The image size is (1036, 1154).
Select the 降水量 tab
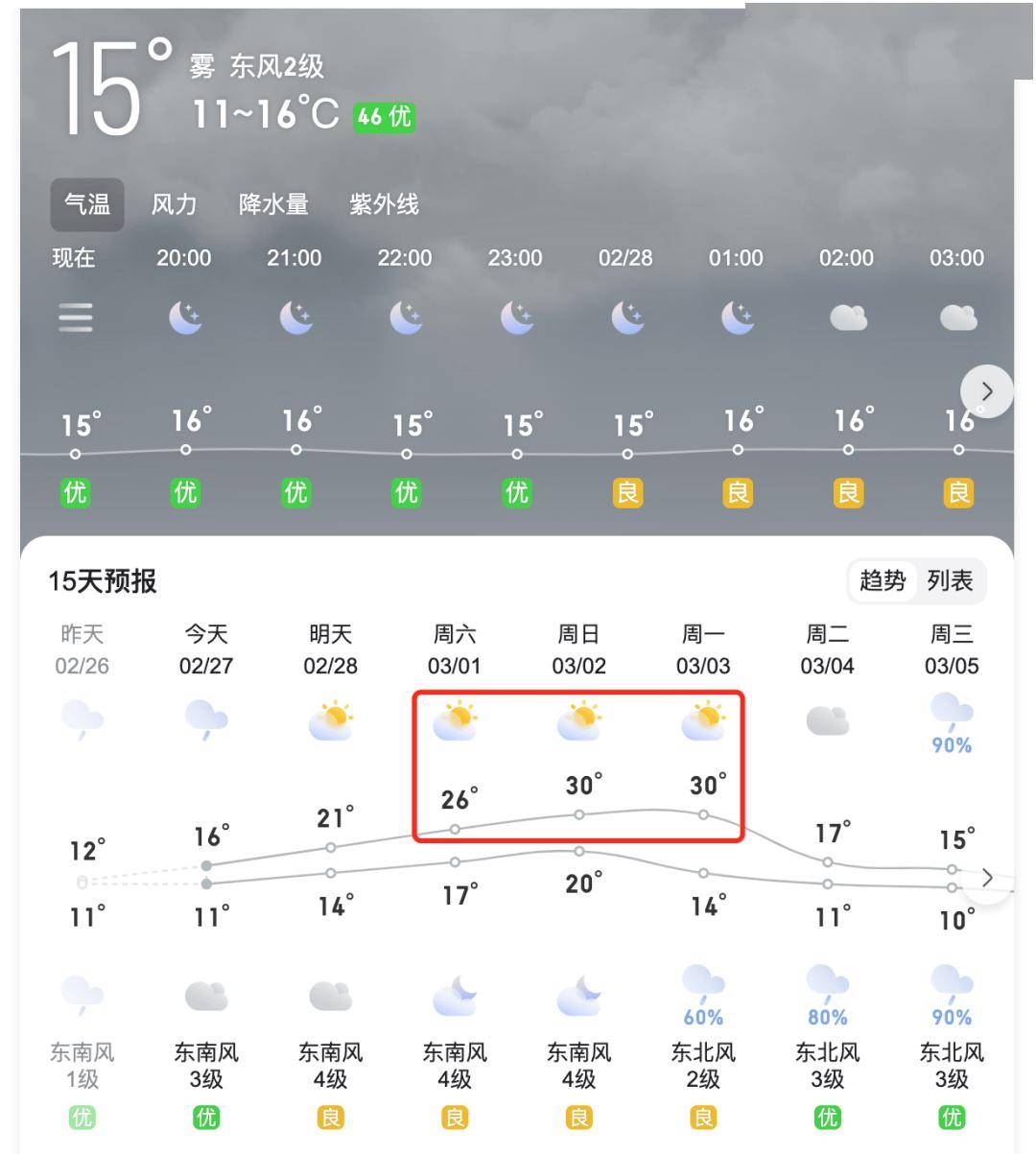tap(273, 204)
